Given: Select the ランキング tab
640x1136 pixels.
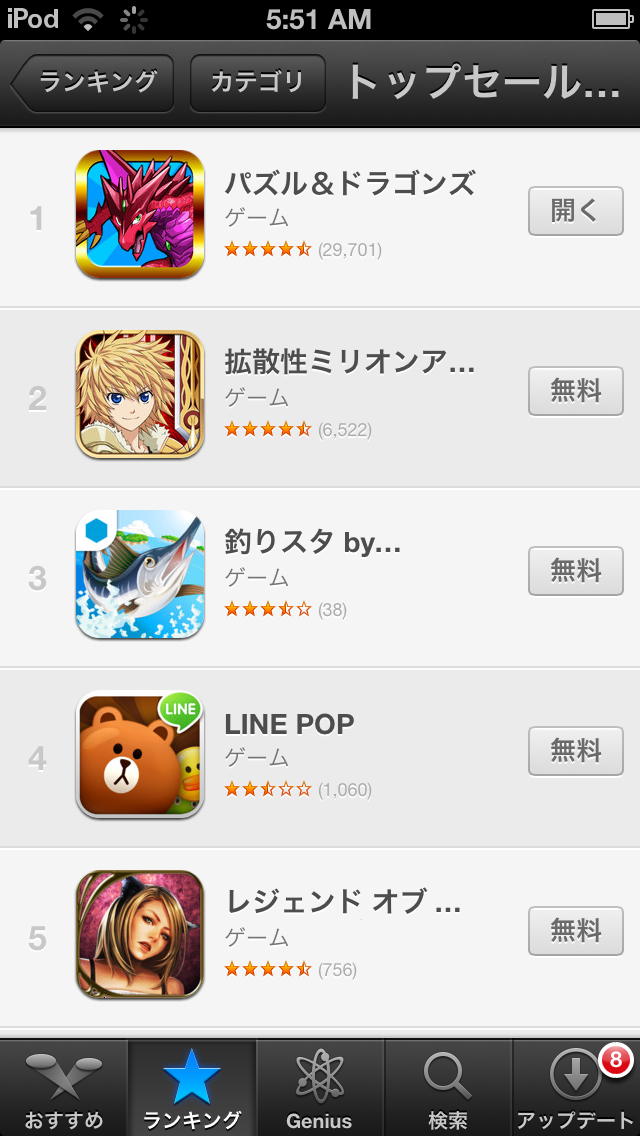Looking at the screenshot, I should 192,1088.
